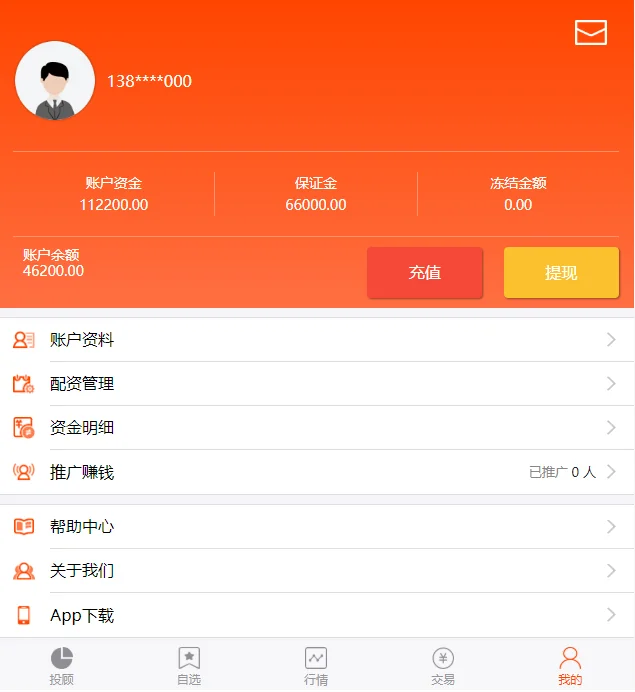This screenshot has width=635, height=692.
Task: Open 帮助中心 help center
Action: 317,527
